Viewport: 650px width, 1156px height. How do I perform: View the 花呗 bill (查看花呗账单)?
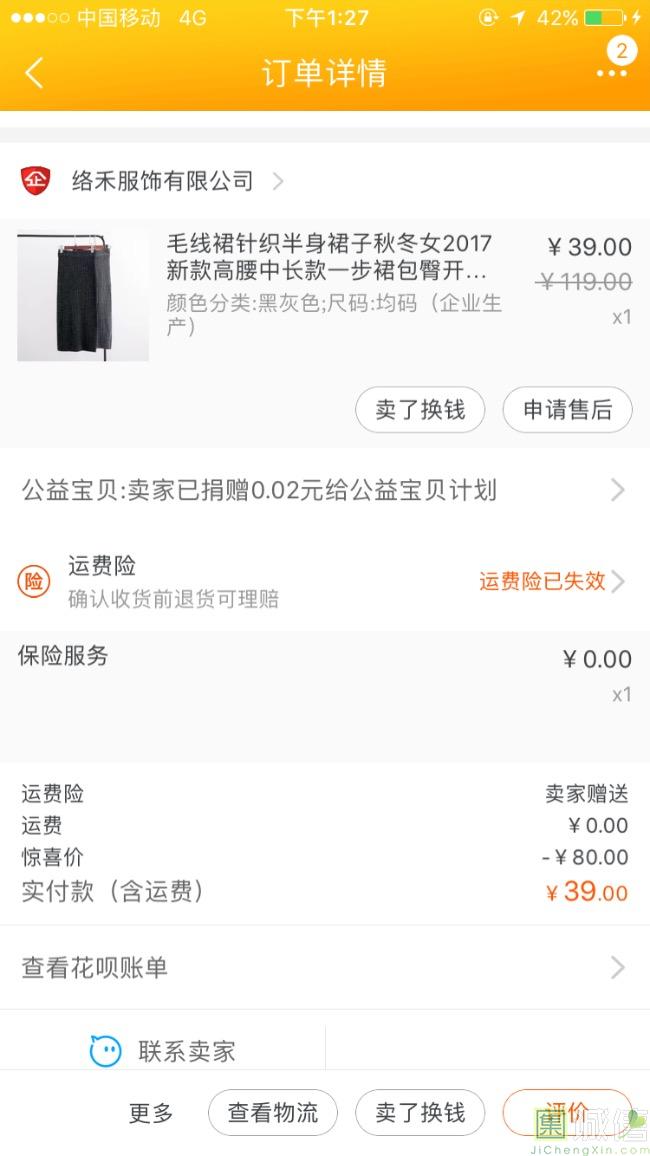(x=324, y=967)
